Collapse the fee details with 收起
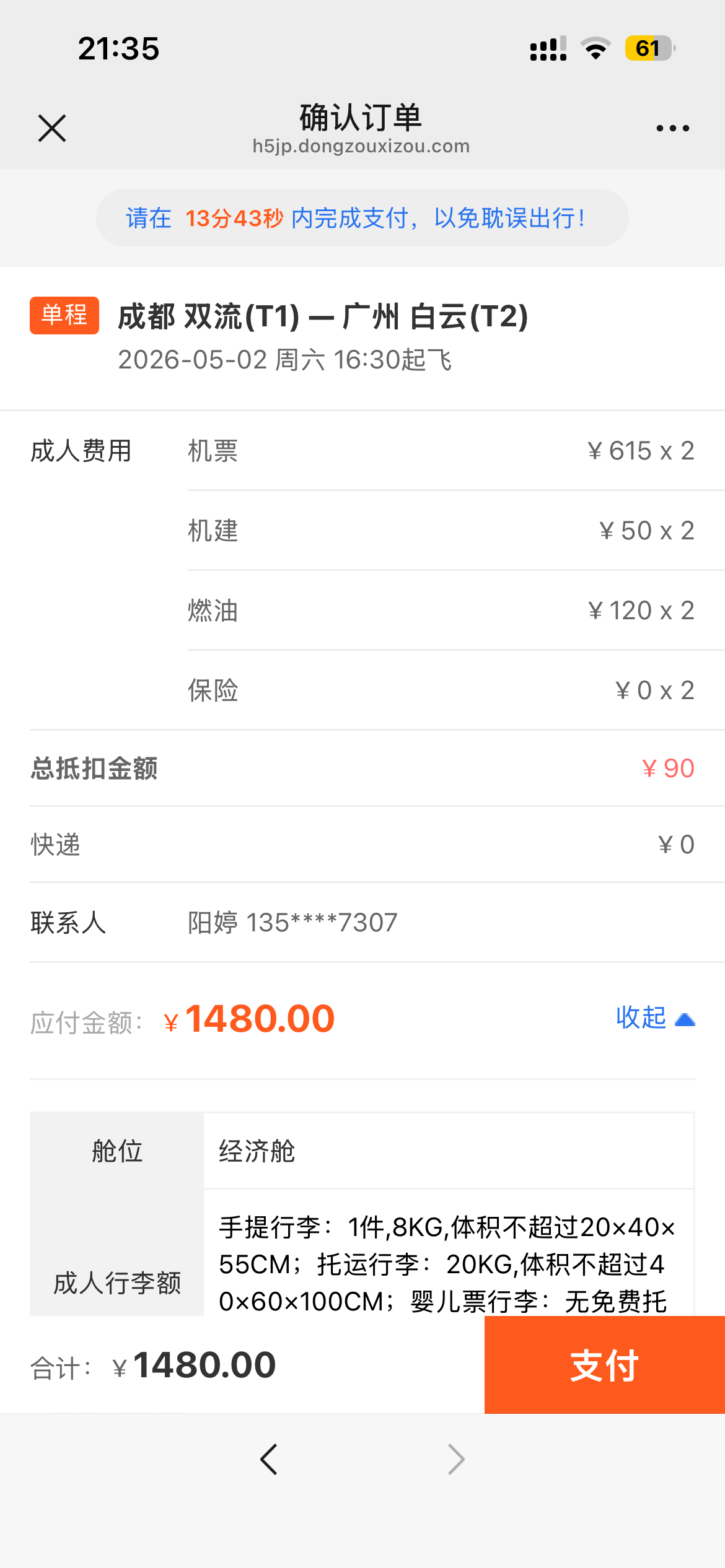The width and height of the screenshot is (725, 1568). 654,1017
